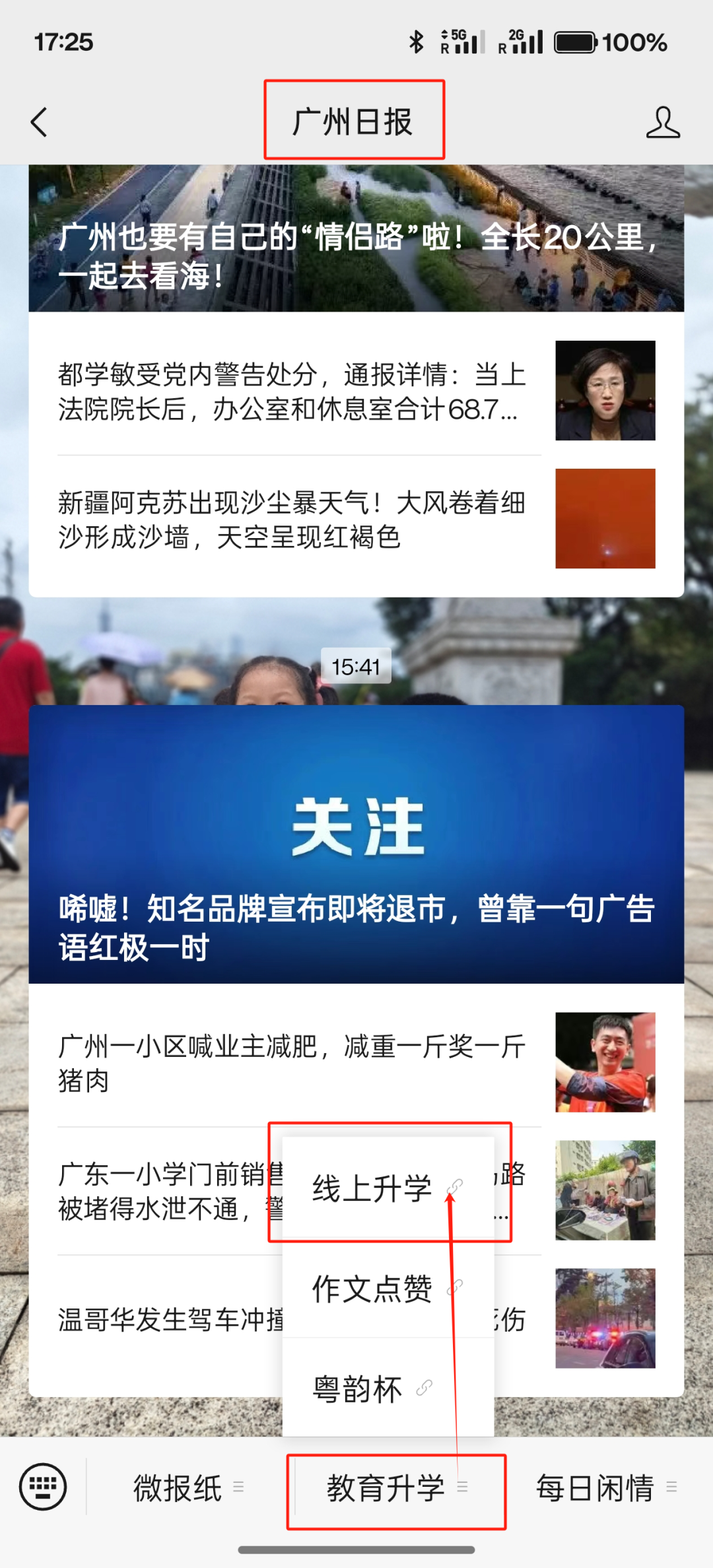This screenshot has width=713, height=1568.
Task: Open the 情侣路 headline article
Action: tap(356, 254)
